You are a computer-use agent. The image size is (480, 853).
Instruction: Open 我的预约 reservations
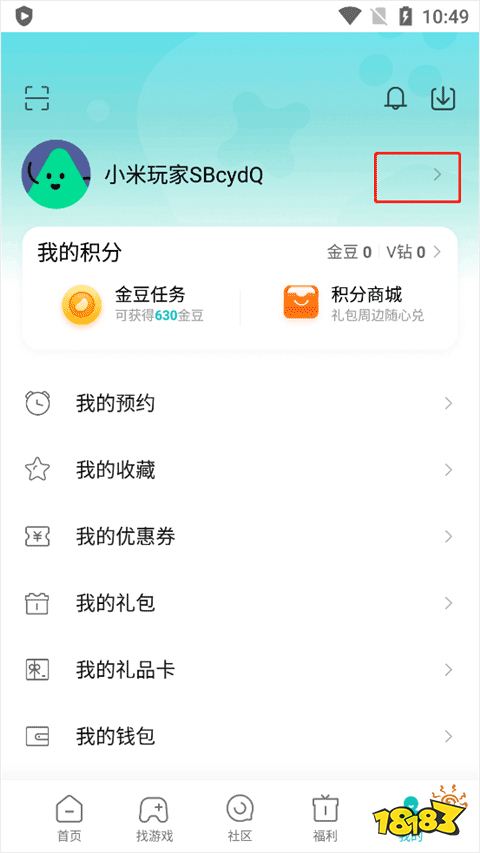(x=239, y=404)
